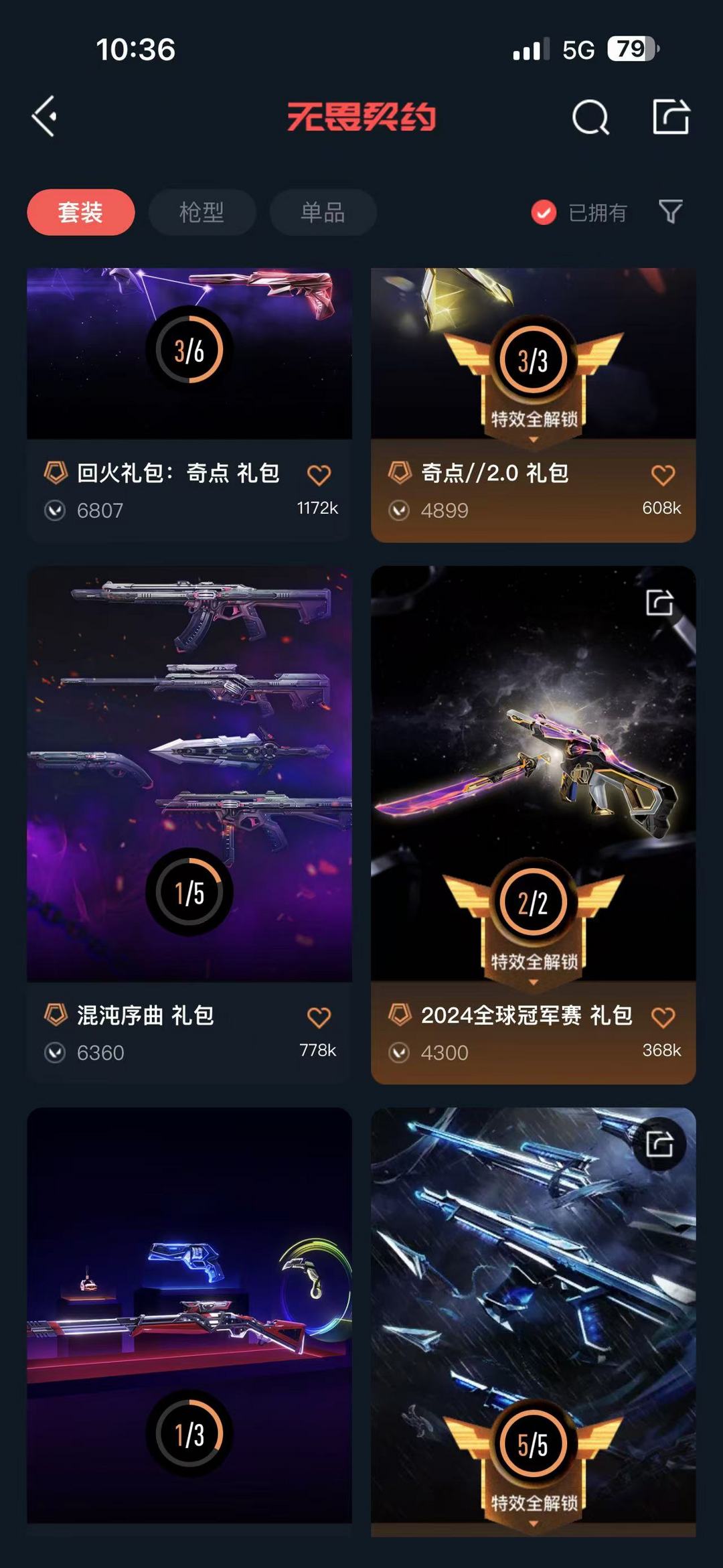Open the search icon in the header
Screen dimensions: 723x1568
click(x=590, y=118)
